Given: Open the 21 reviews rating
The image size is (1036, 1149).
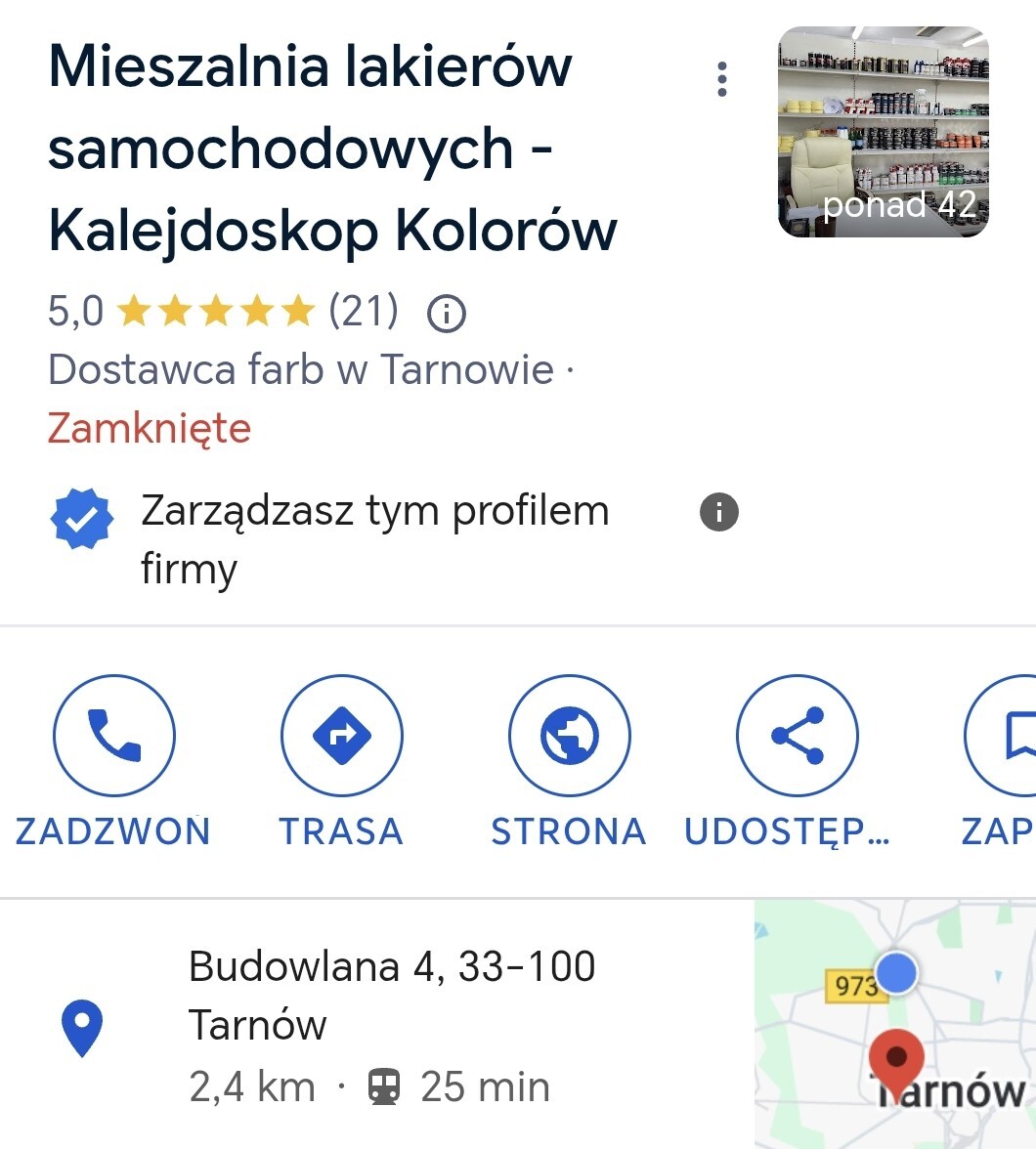Looking at the screenshot, I should tap(364, 312).
